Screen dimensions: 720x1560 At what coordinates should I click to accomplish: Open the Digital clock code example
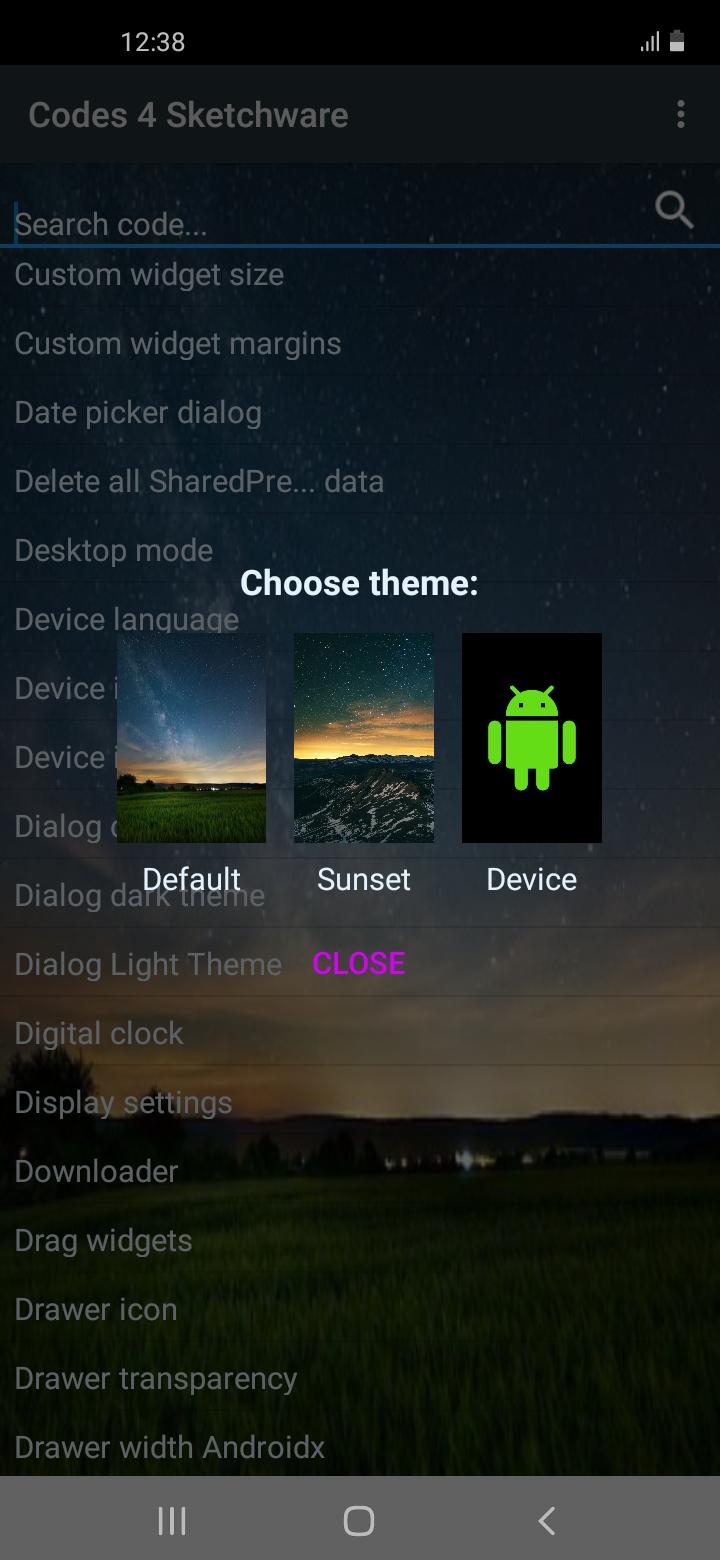[x=99, y=1033]
